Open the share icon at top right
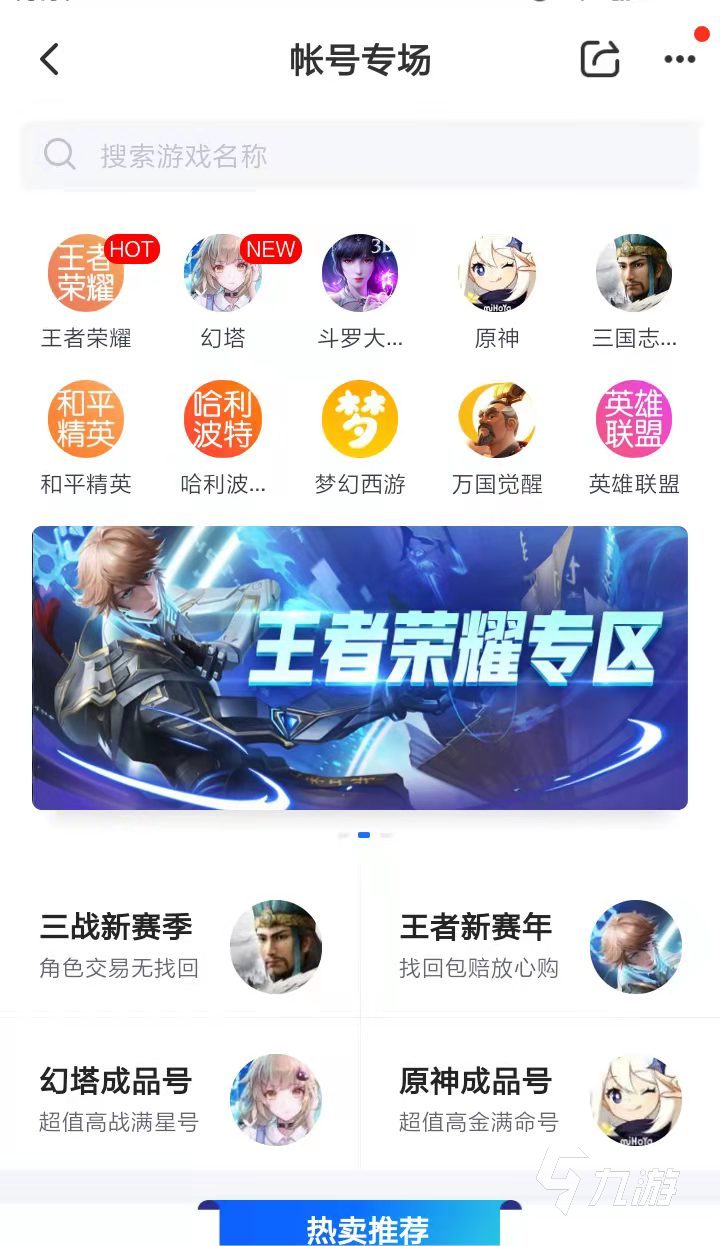720x1246 pixels. click(598, 60)
